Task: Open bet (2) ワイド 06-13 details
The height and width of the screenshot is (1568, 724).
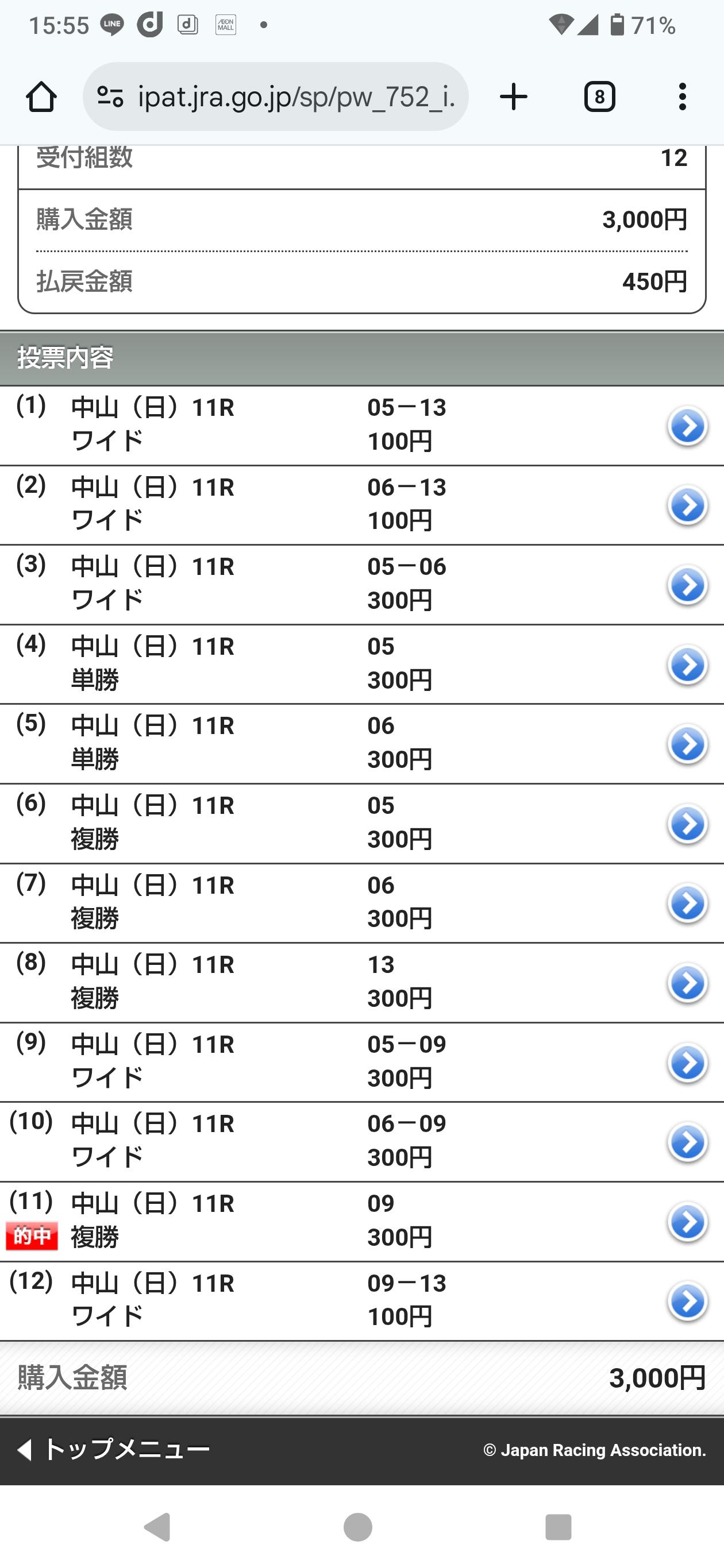Action: [687, 505]
